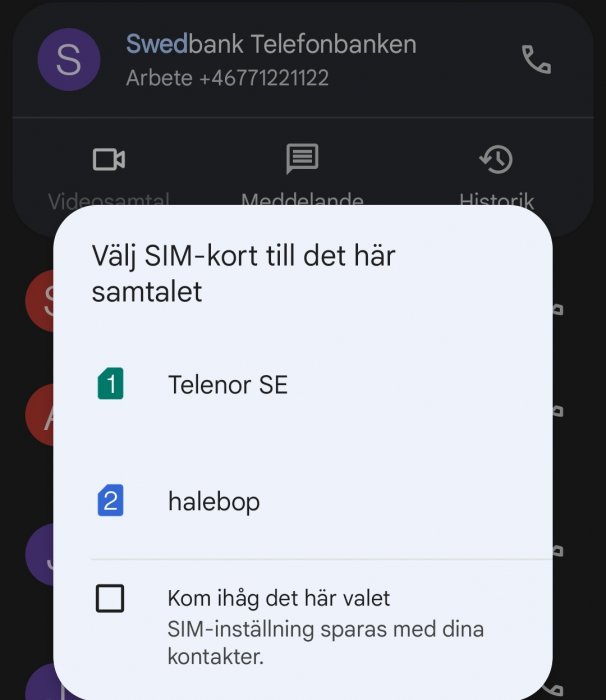Choose halebop SIM for this call
Image resolution: width=606 pixels, height=700 pixels.
tap(214, 500)
